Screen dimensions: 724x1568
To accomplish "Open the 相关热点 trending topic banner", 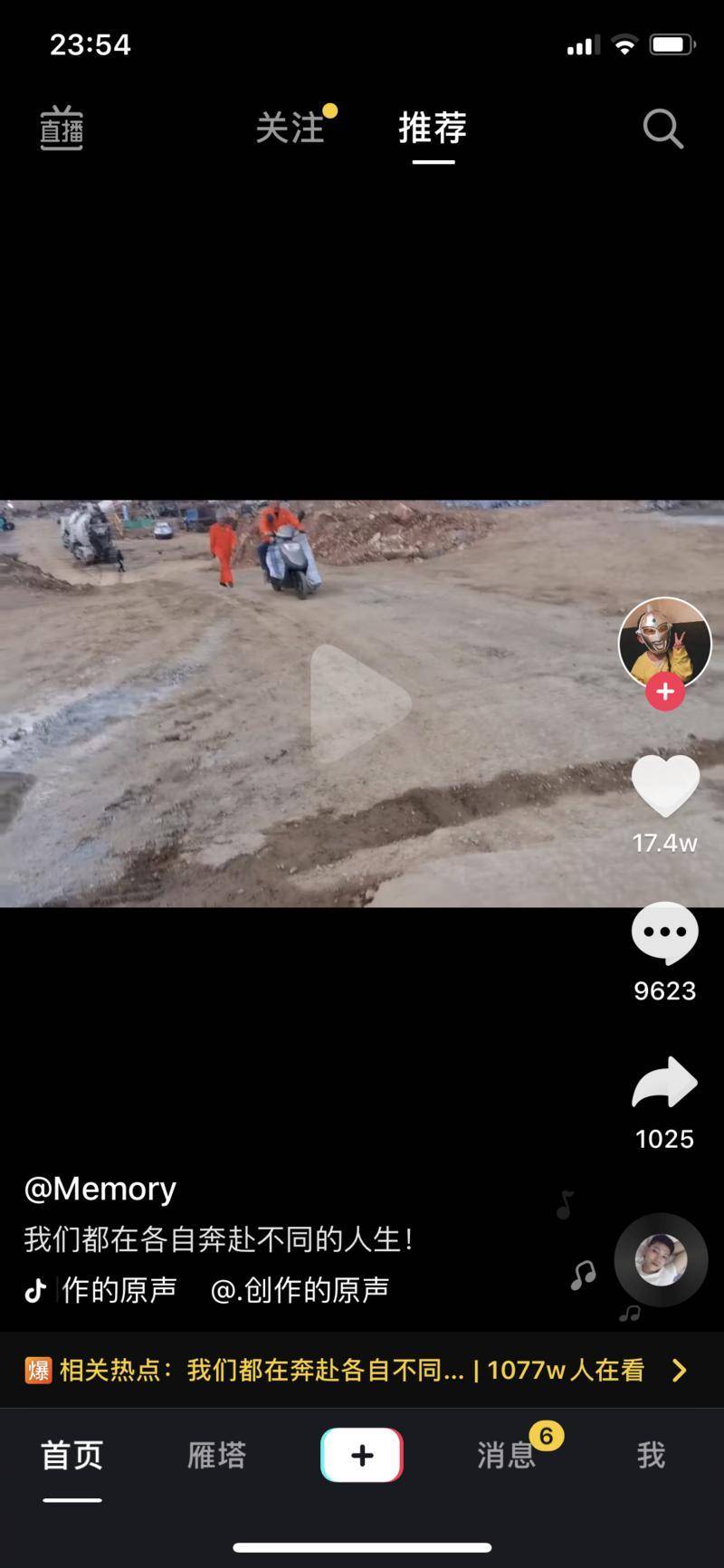I will click(x=353, y=1370).
